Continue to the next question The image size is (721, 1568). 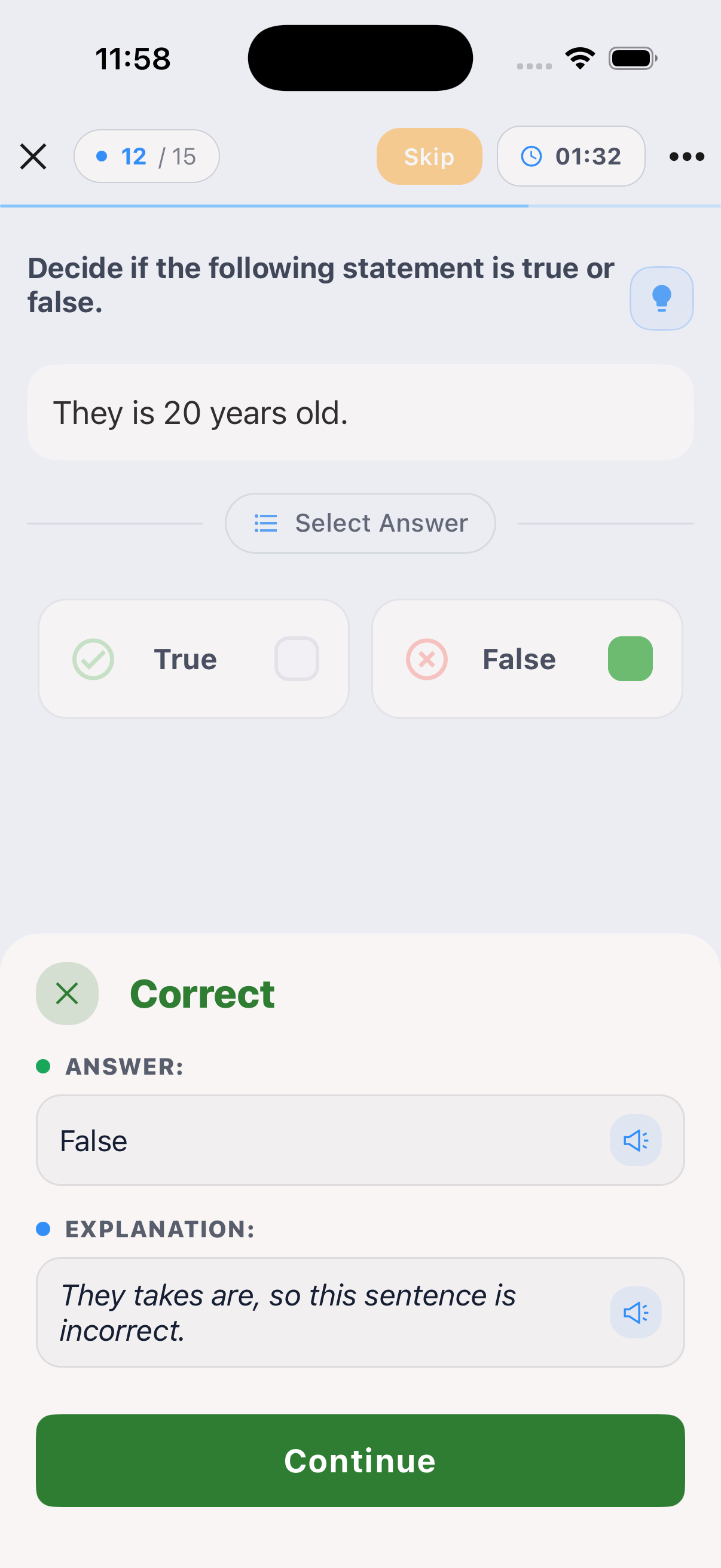(x=360, y=1460)
